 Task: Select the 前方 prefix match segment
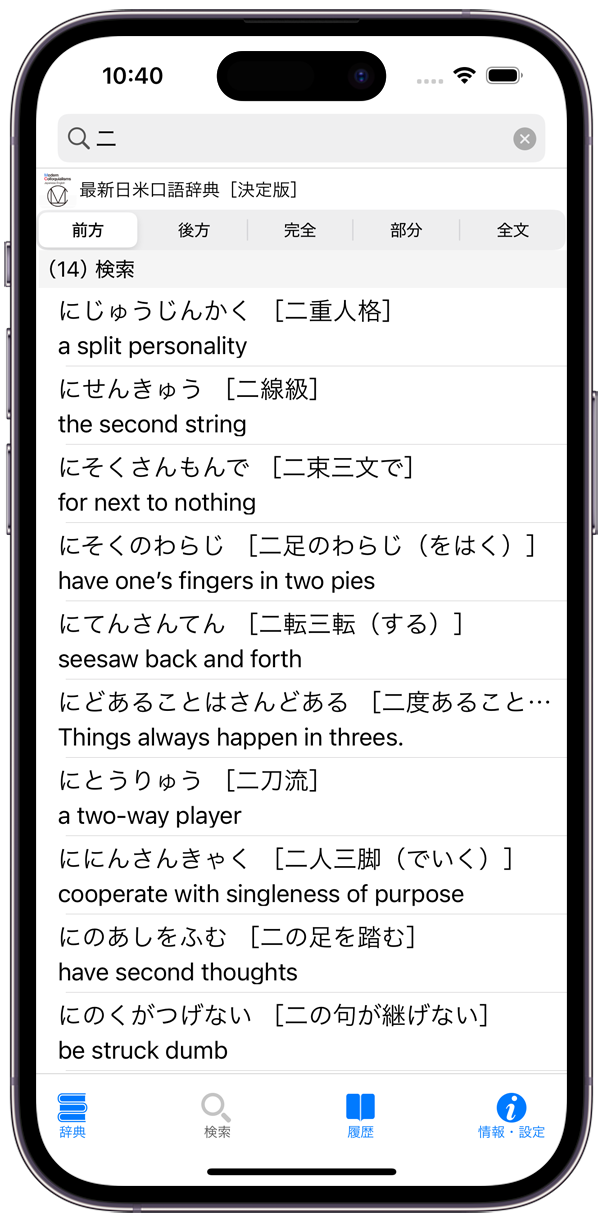88,230
